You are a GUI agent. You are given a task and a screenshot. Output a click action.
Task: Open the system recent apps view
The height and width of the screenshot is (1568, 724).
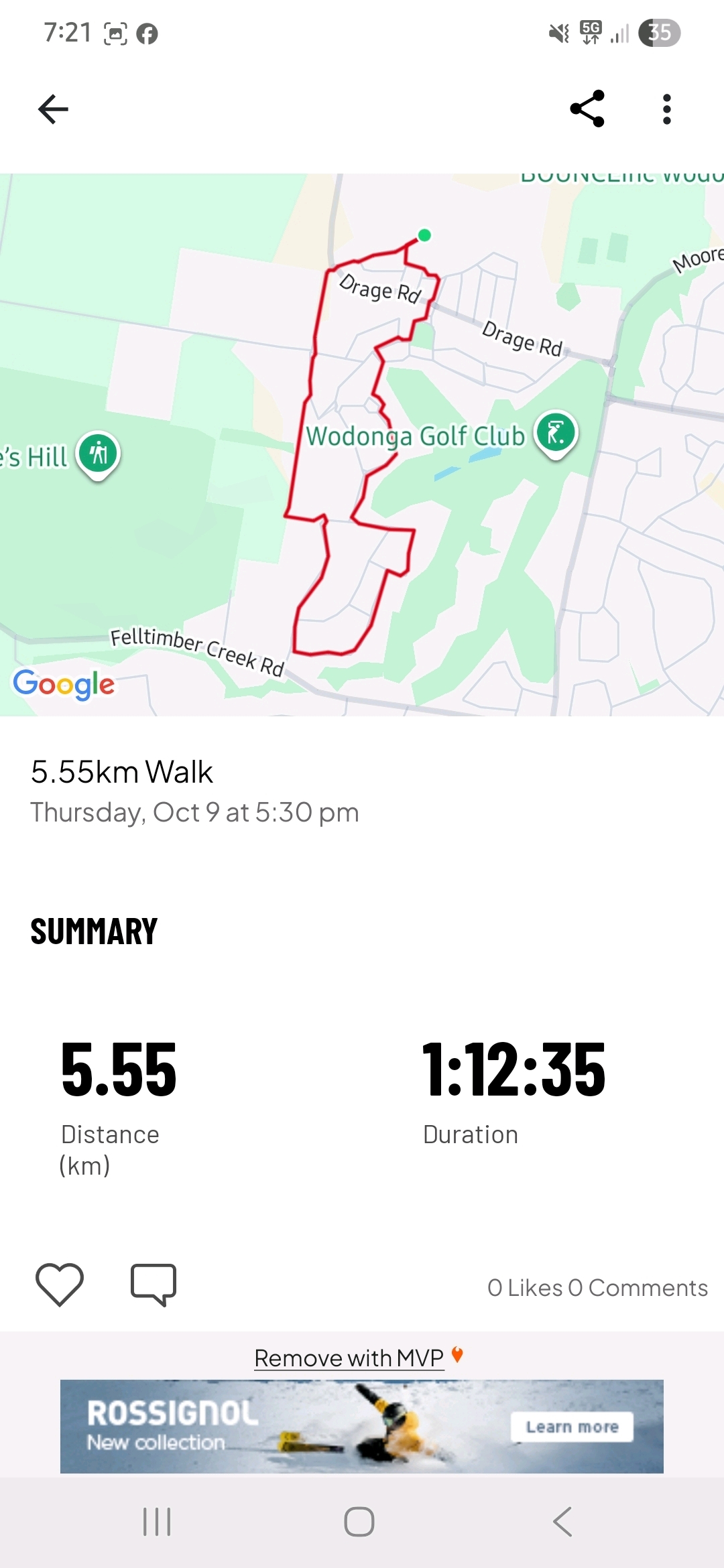(158, 1522)
